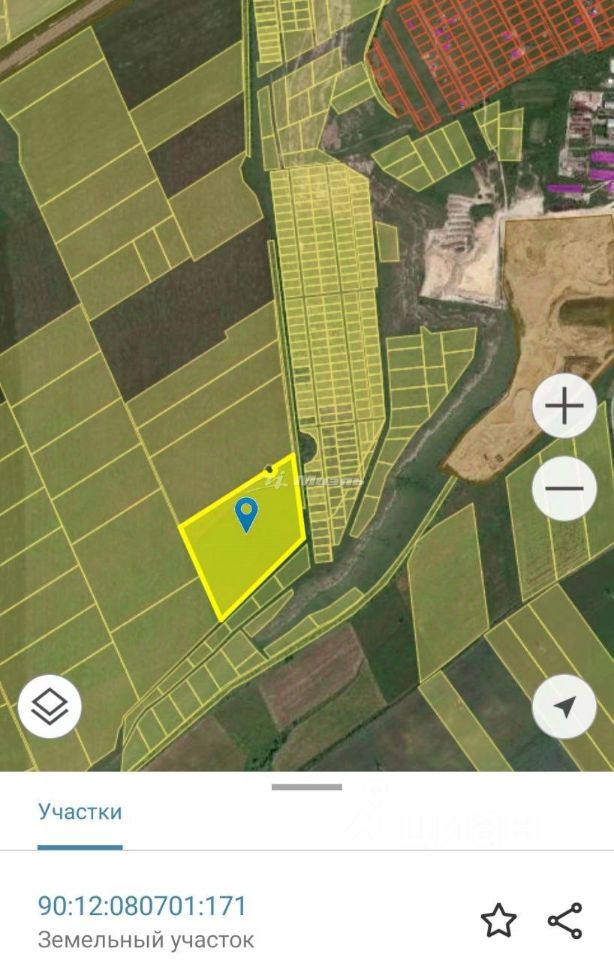Image resolution: width=614 pixels, height=960 pixels.
Task: Zoom in on the map
Action: click(x=565, y=407)
